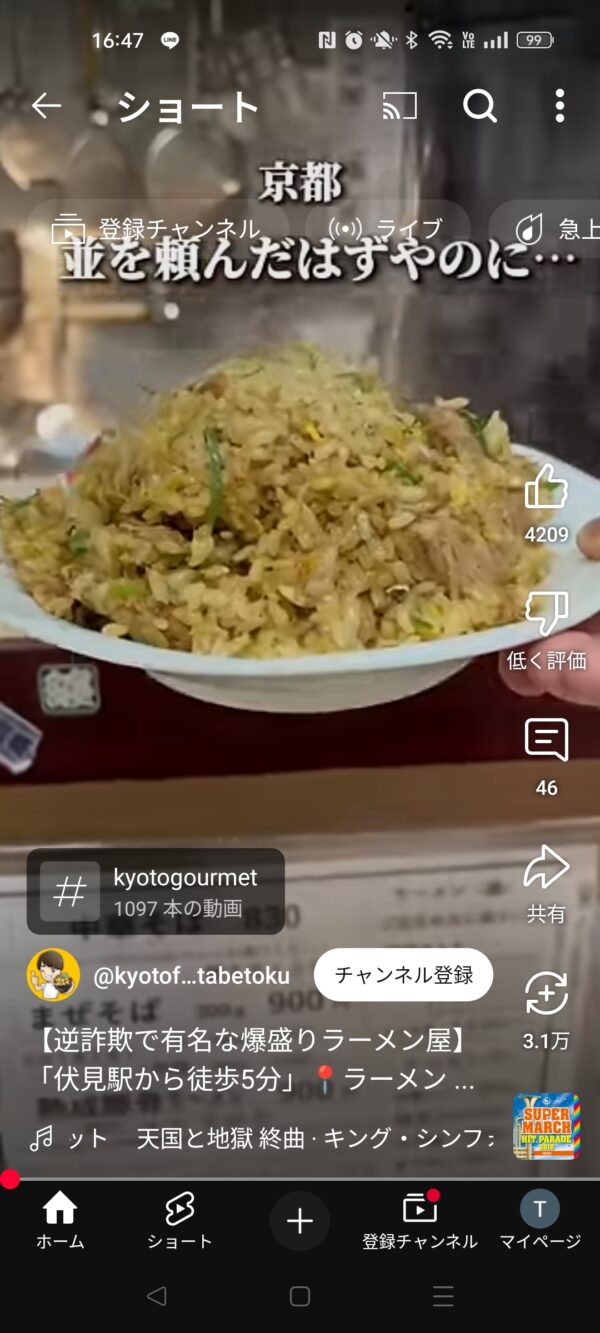Screen dimensions: 600x1333
Task: Open the three-dot overflow menu
Action: point(559,106)
